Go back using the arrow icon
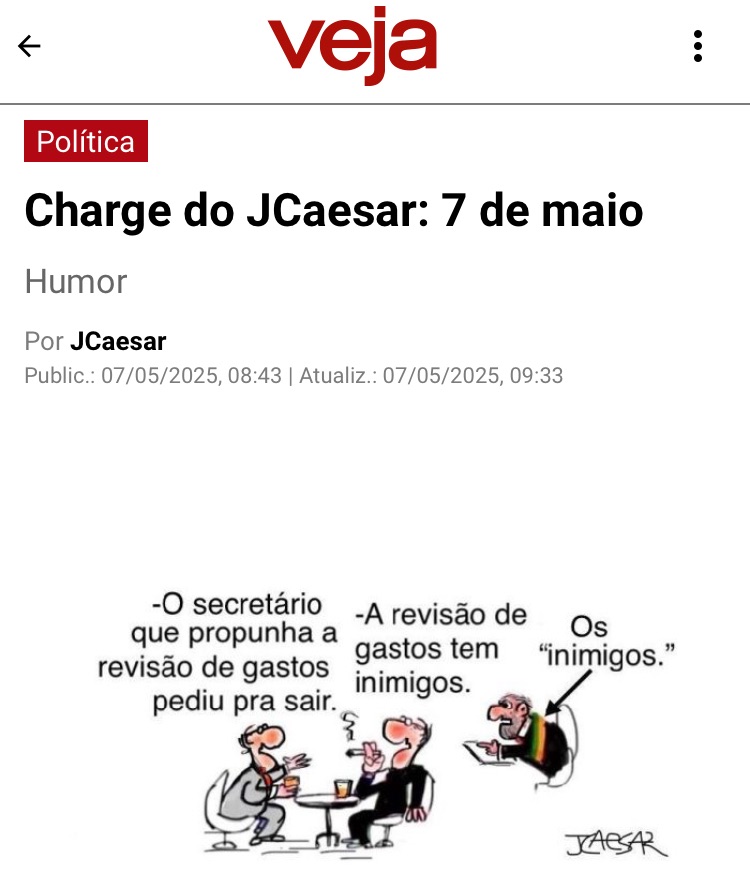 30,46
